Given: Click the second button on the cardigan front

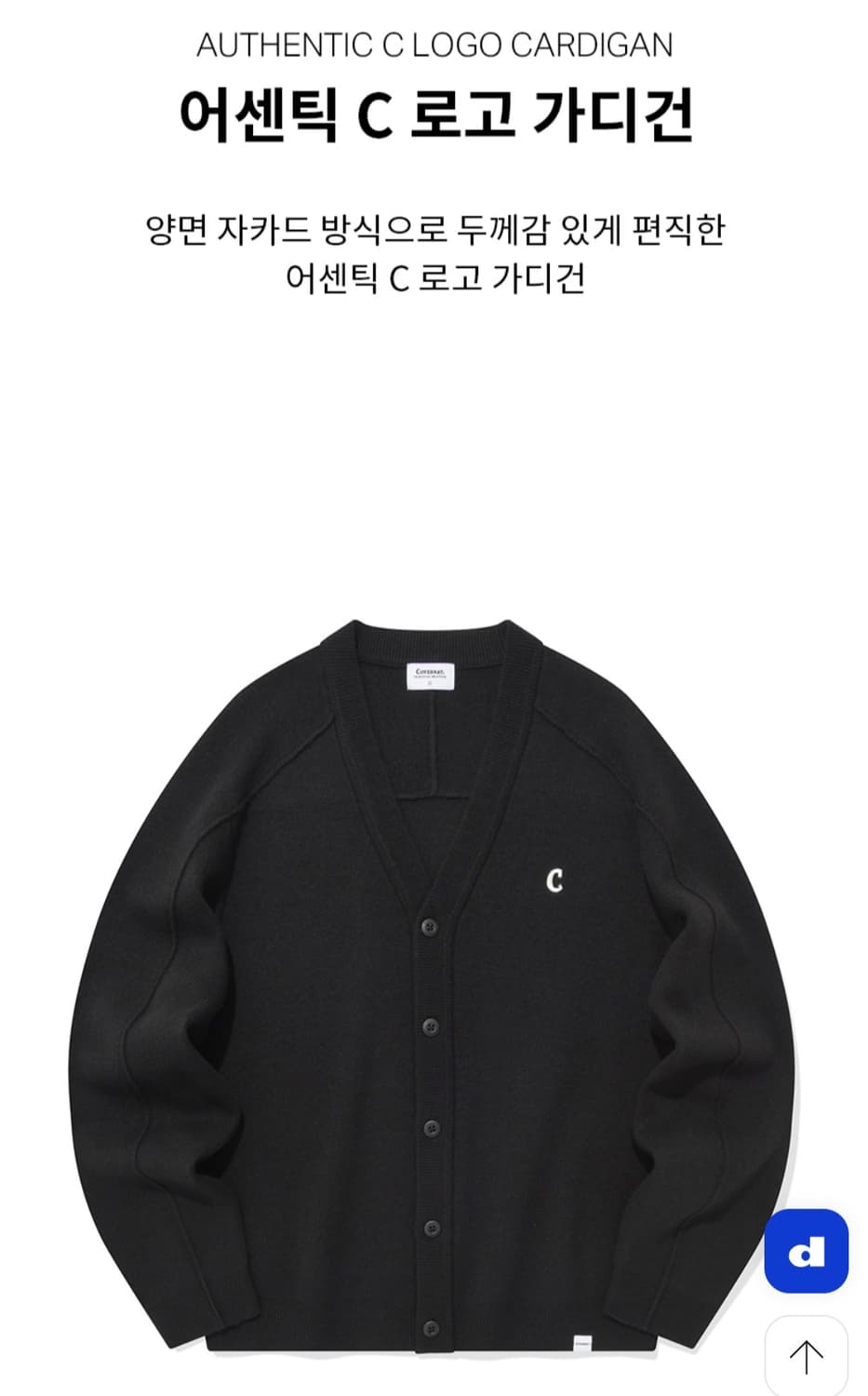Looking at the screenshot, I should pyautogui.click(x=430, y=1028).
